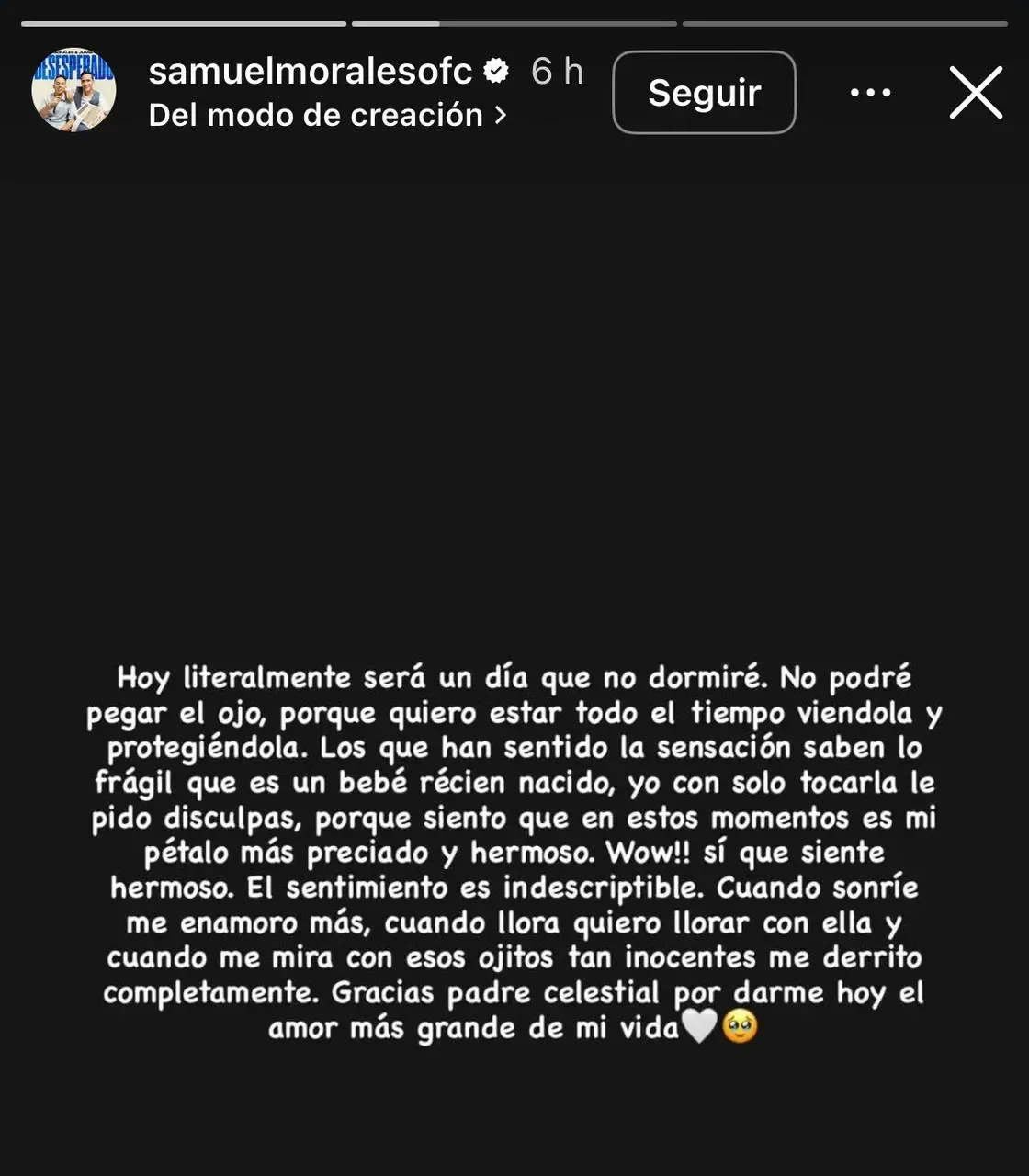The height and width of the screenshot is (1176, 1029).
Task: Open samuelmoralesofc profile picture
Action: [73, 91]
